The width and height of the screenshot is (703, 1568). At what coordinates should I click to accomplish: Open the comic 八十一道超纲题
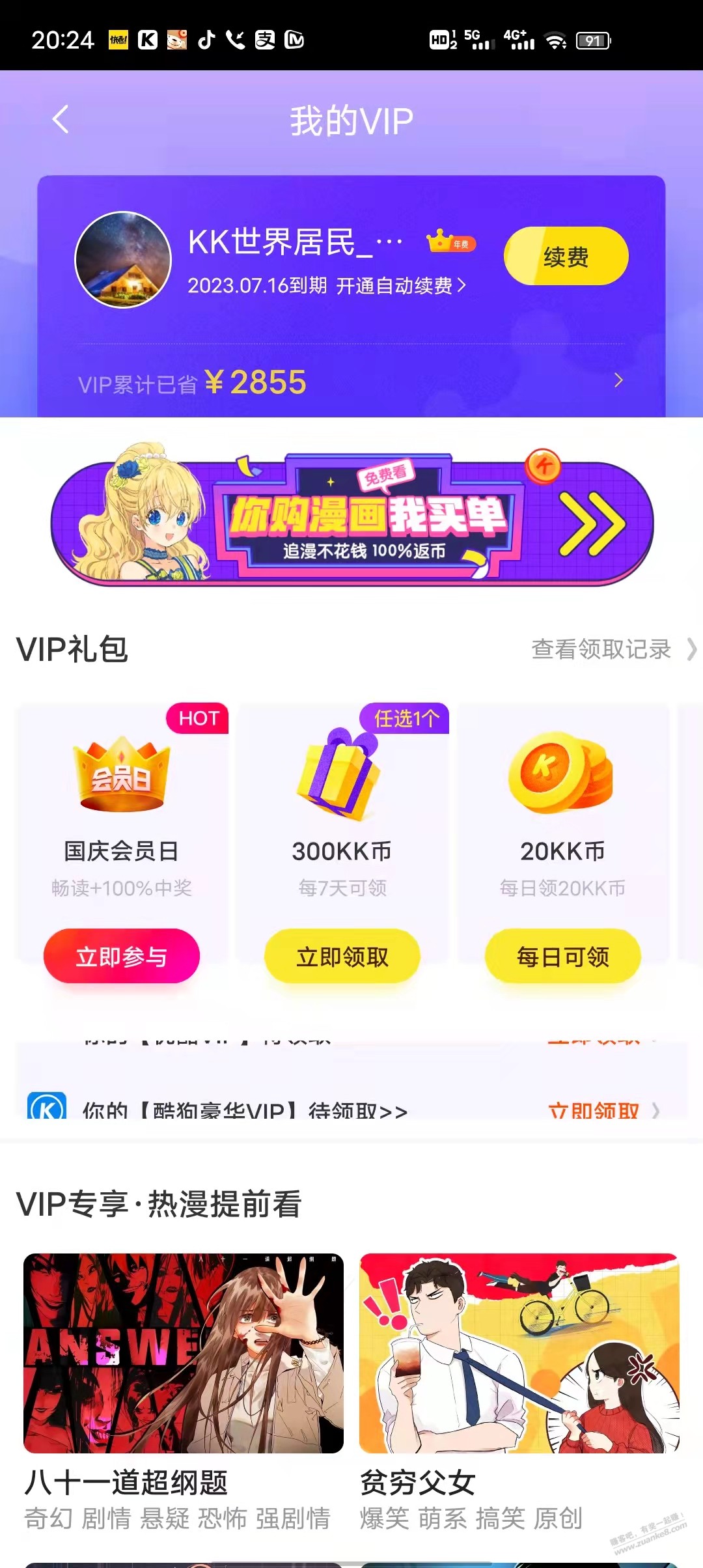click(184, 1354)
